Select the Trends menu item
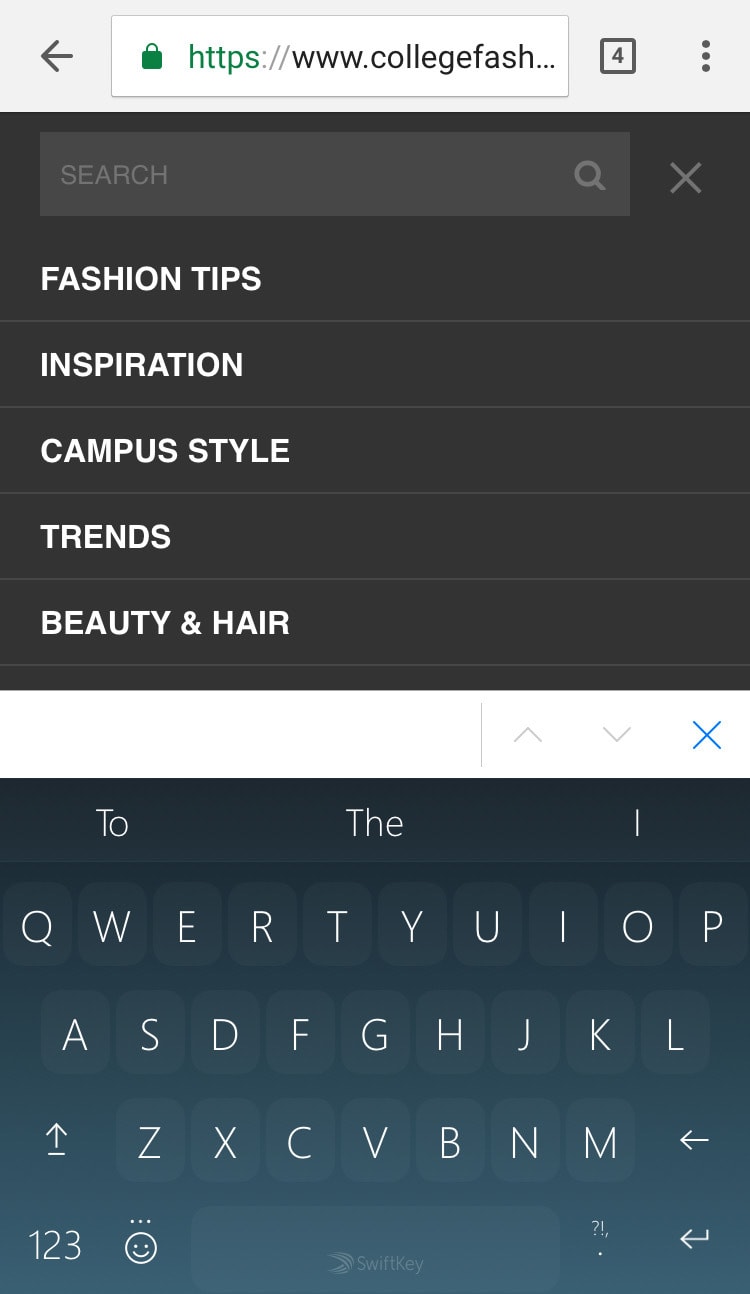Screen dimensions: 750x1294 point(106,537)
